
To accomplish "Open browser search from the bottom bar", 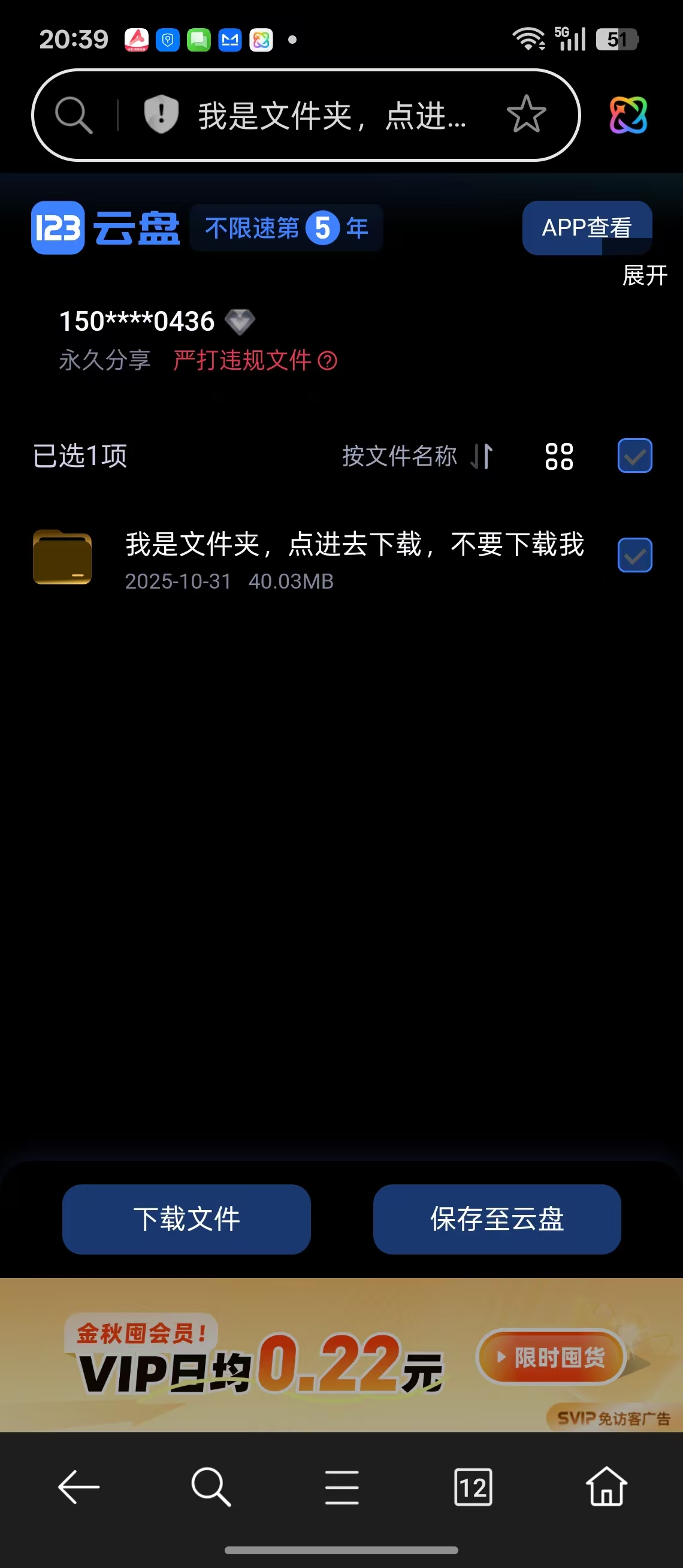I will pos(210,1487).
